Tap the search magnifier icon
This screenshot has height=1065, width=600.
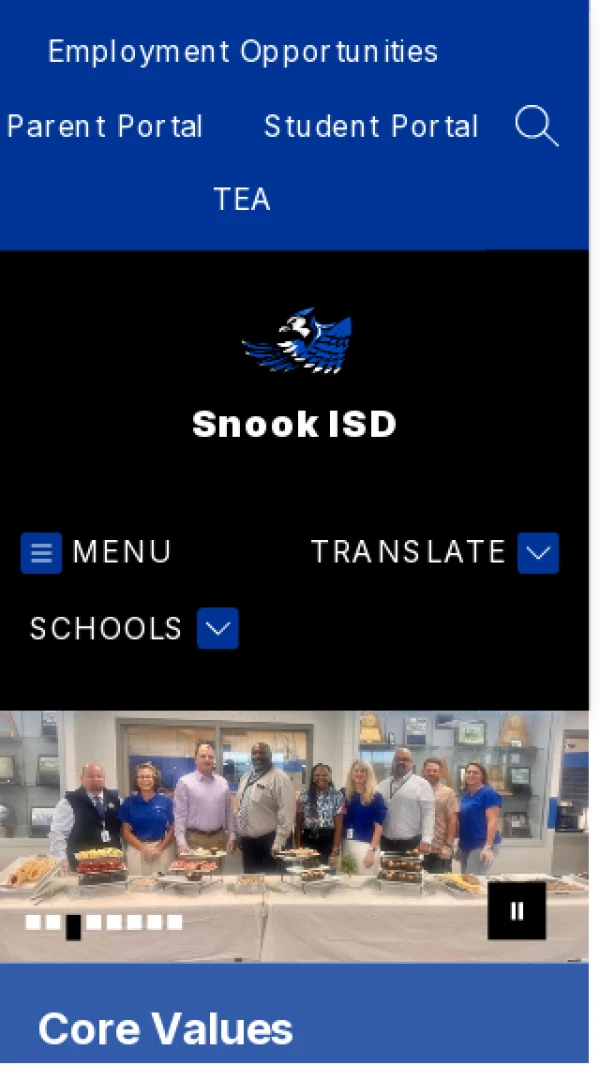point(536,127)
